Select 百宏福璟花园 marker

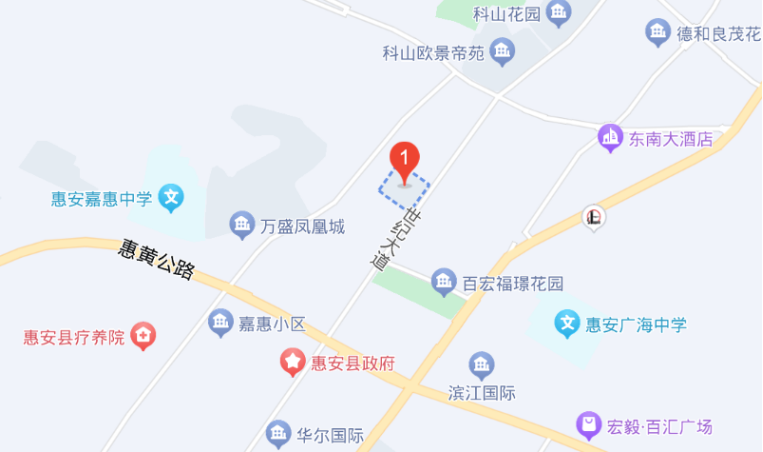coord(443,283)
